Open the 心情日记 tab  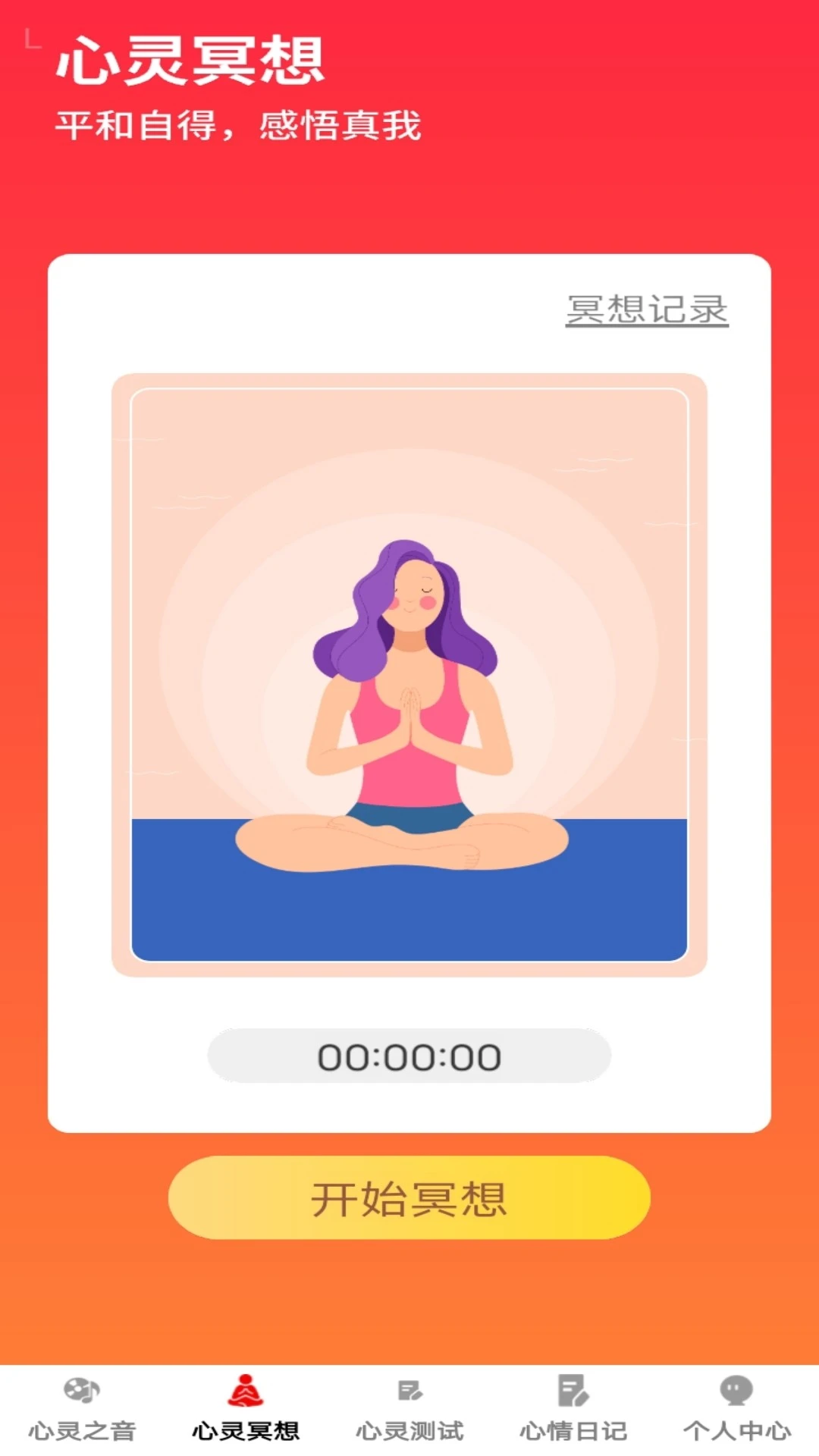(x=573, y=1409)
